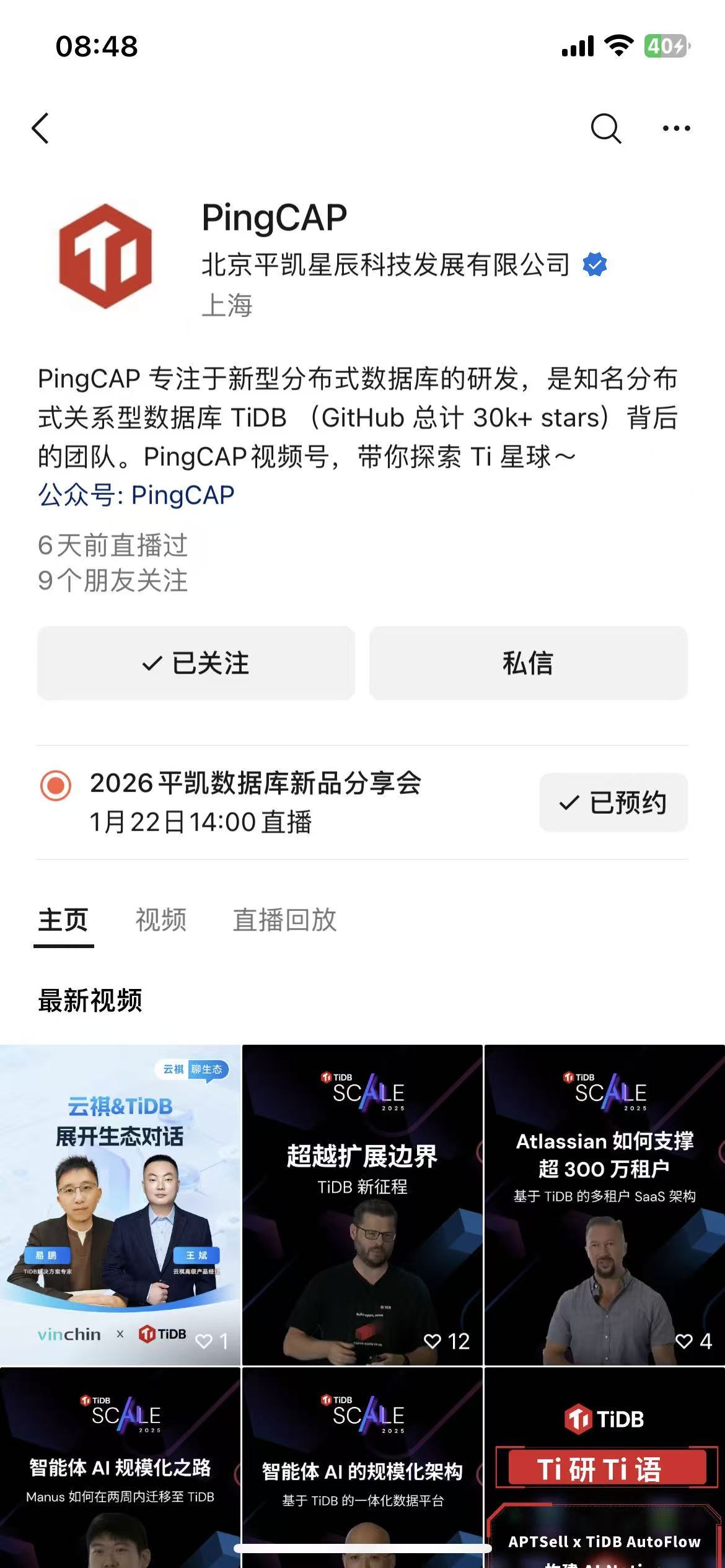Open the Atlassian 如何支撑超 300 万租户 video
The height and width of the screenshot is (1568, 725).
[604, 1204]
